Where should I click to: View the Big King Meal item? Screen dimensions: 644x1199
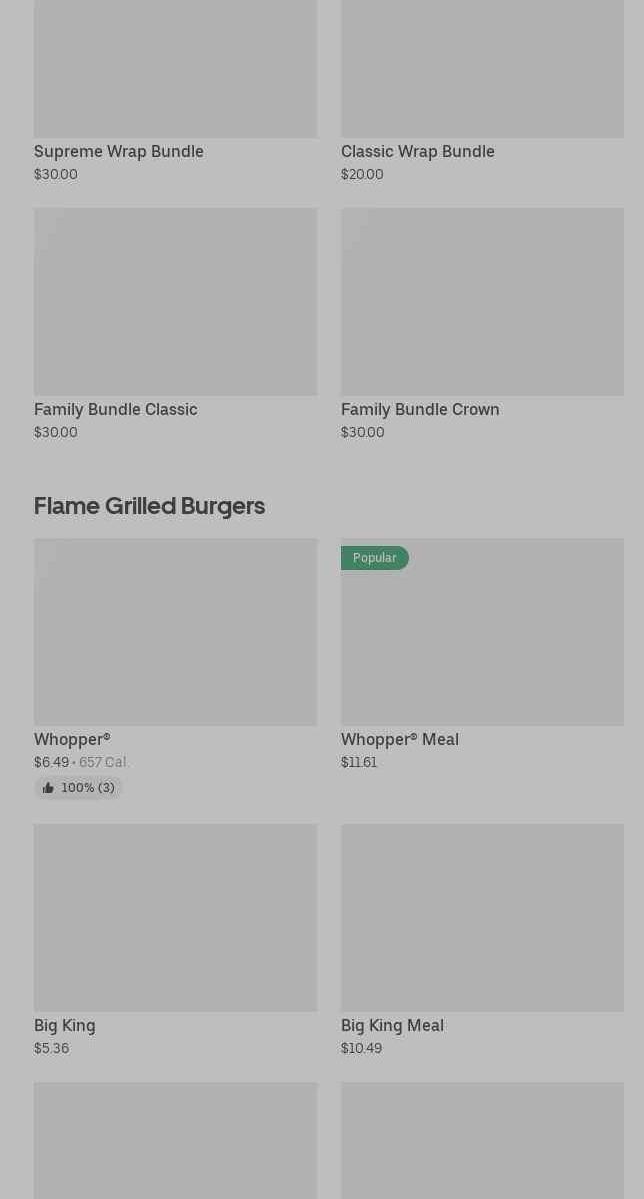pos(482,941)
